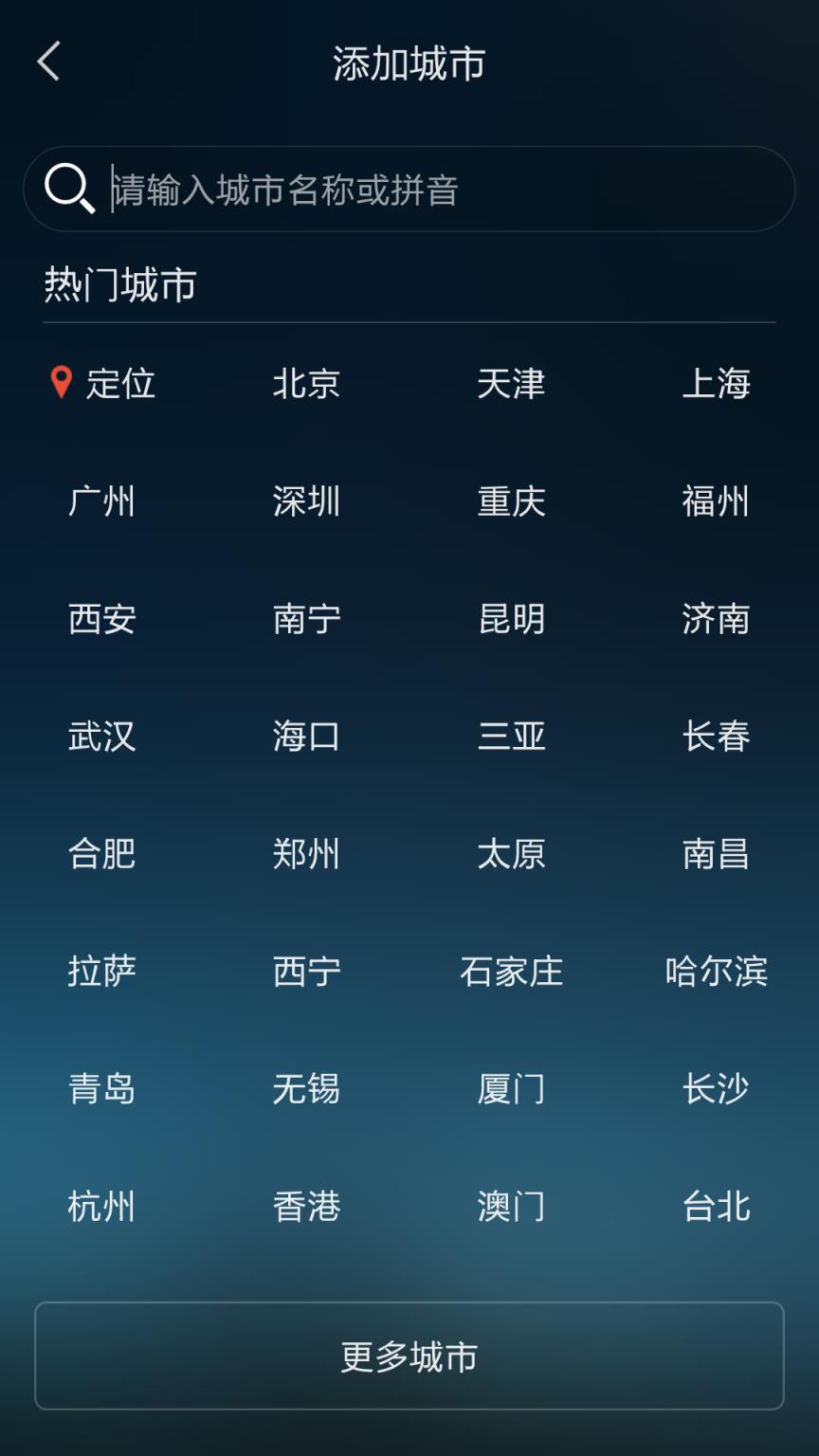819x1456 pixels.
Task: Use 定位 to locate current city
Action: (118, 383)
